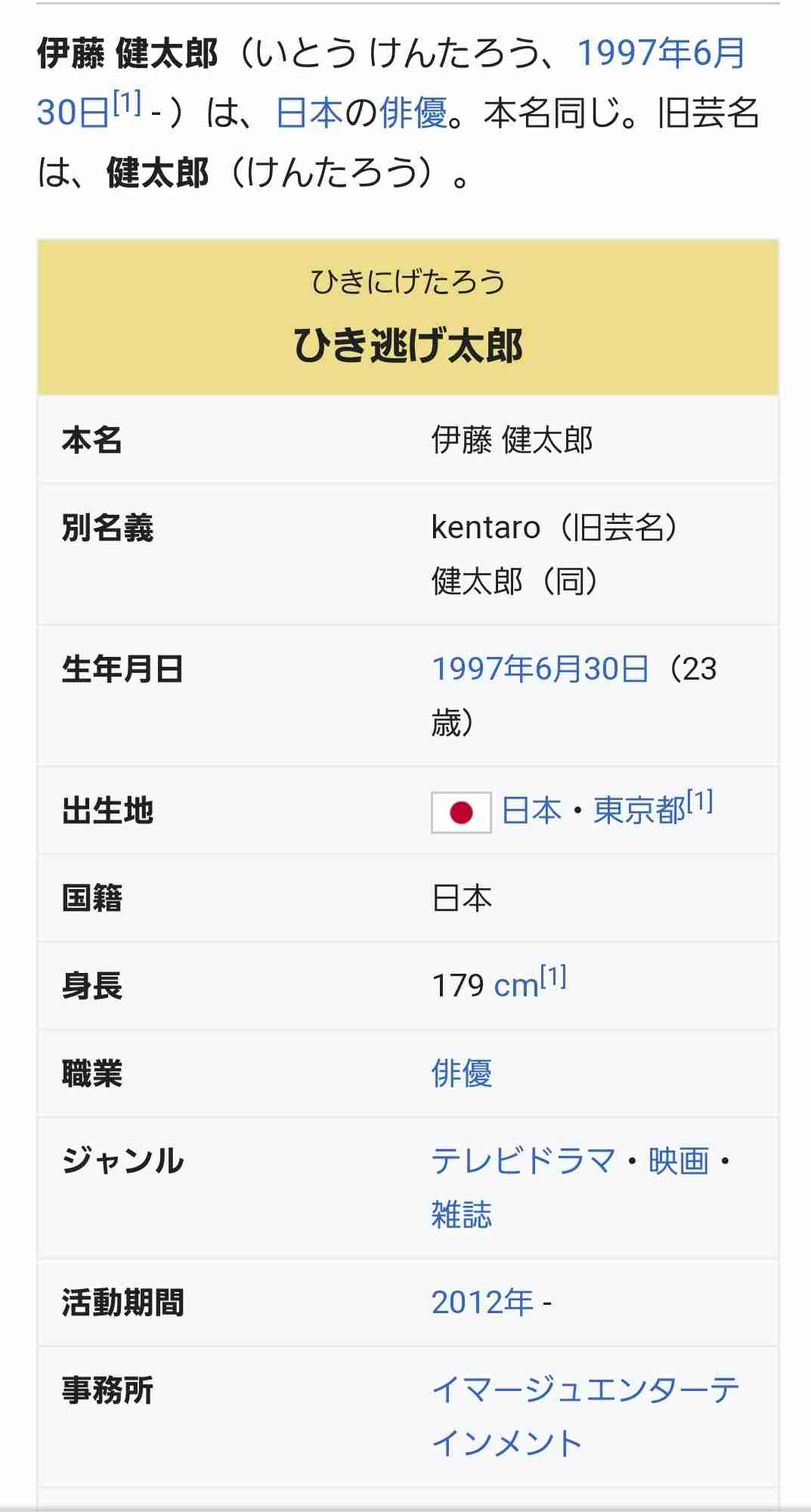Open the 1997年6月30日 link in intro paragraph
Screen dimensions: 811x1512
661,54
